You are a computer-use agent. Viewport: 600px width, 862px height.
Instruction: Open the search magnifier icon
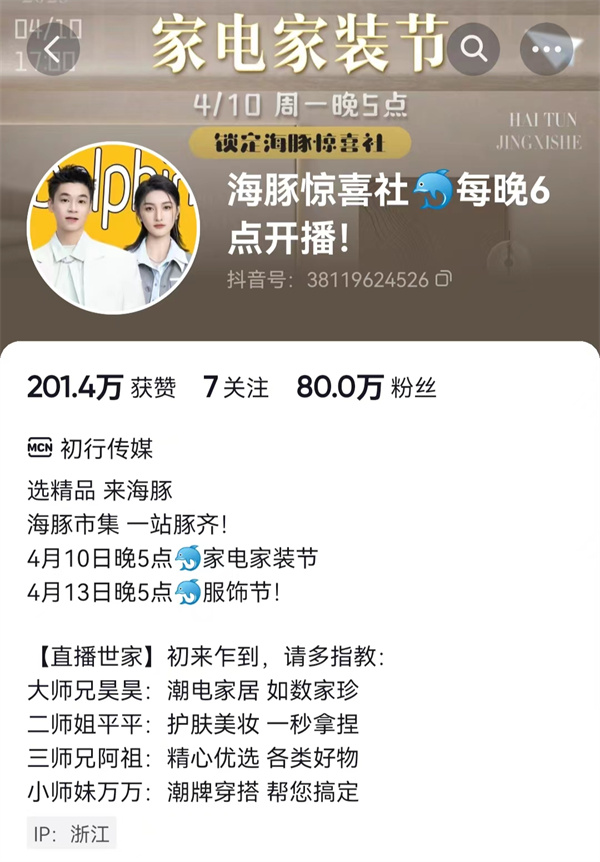tap(473, 46)
